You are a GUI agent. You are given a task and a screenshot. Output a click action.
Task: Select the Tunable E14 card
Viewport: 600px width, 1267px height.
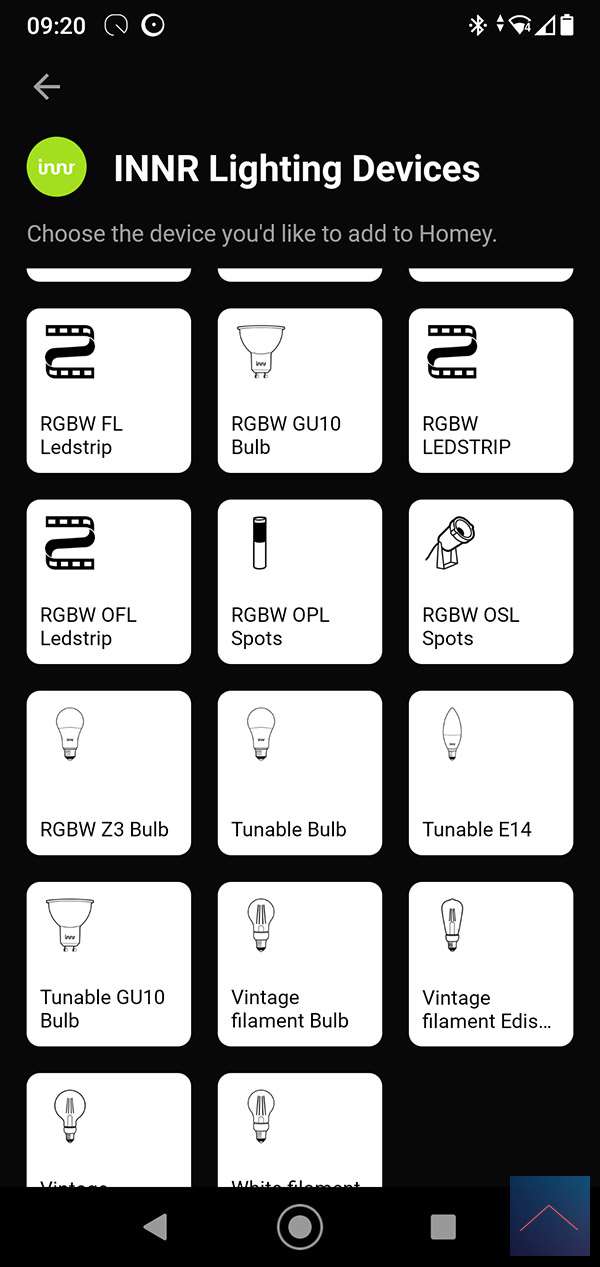490,772
